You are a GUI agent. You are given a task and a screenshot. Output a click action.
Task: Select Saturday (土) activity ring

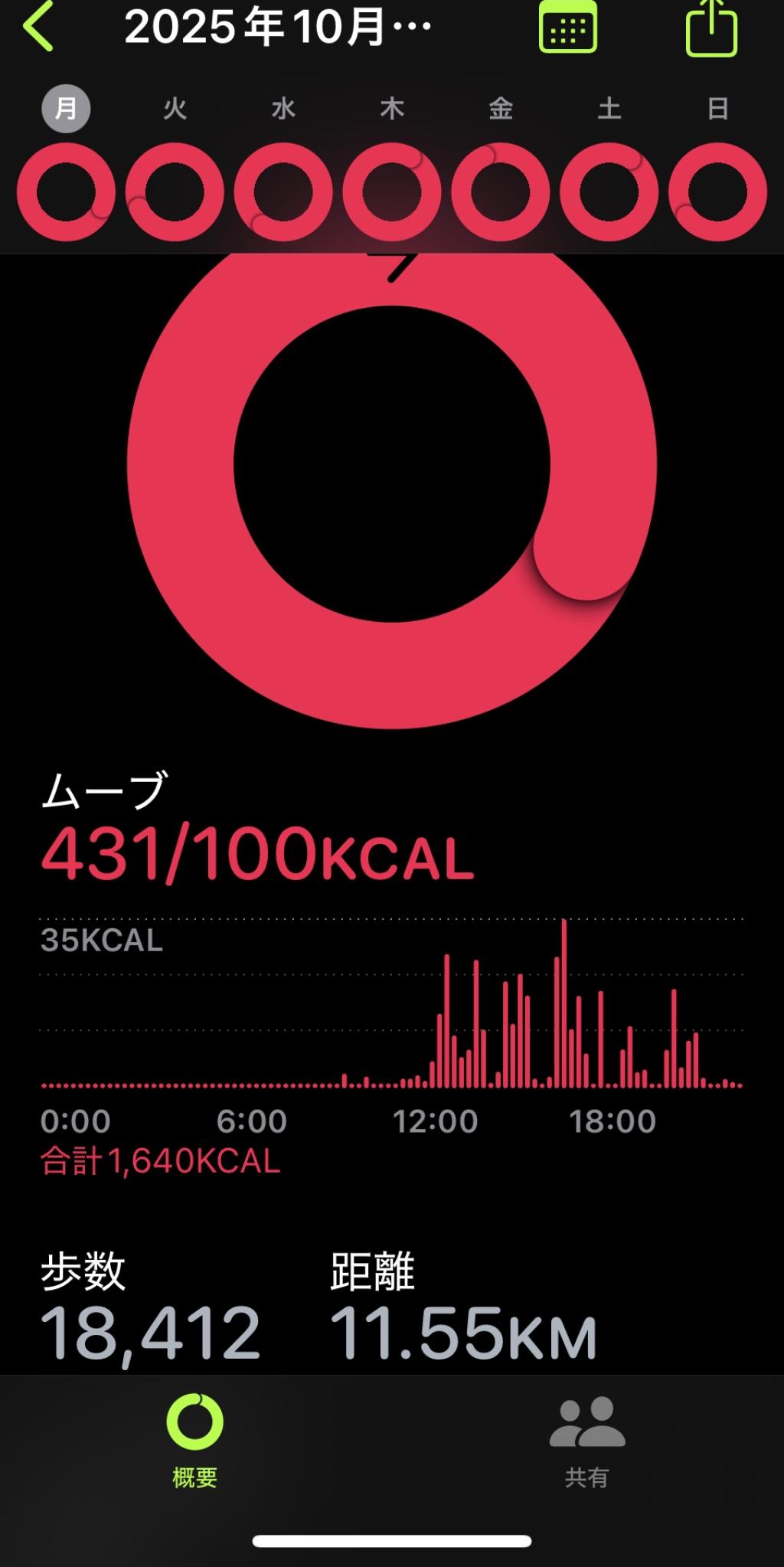[x=609, y=191]
